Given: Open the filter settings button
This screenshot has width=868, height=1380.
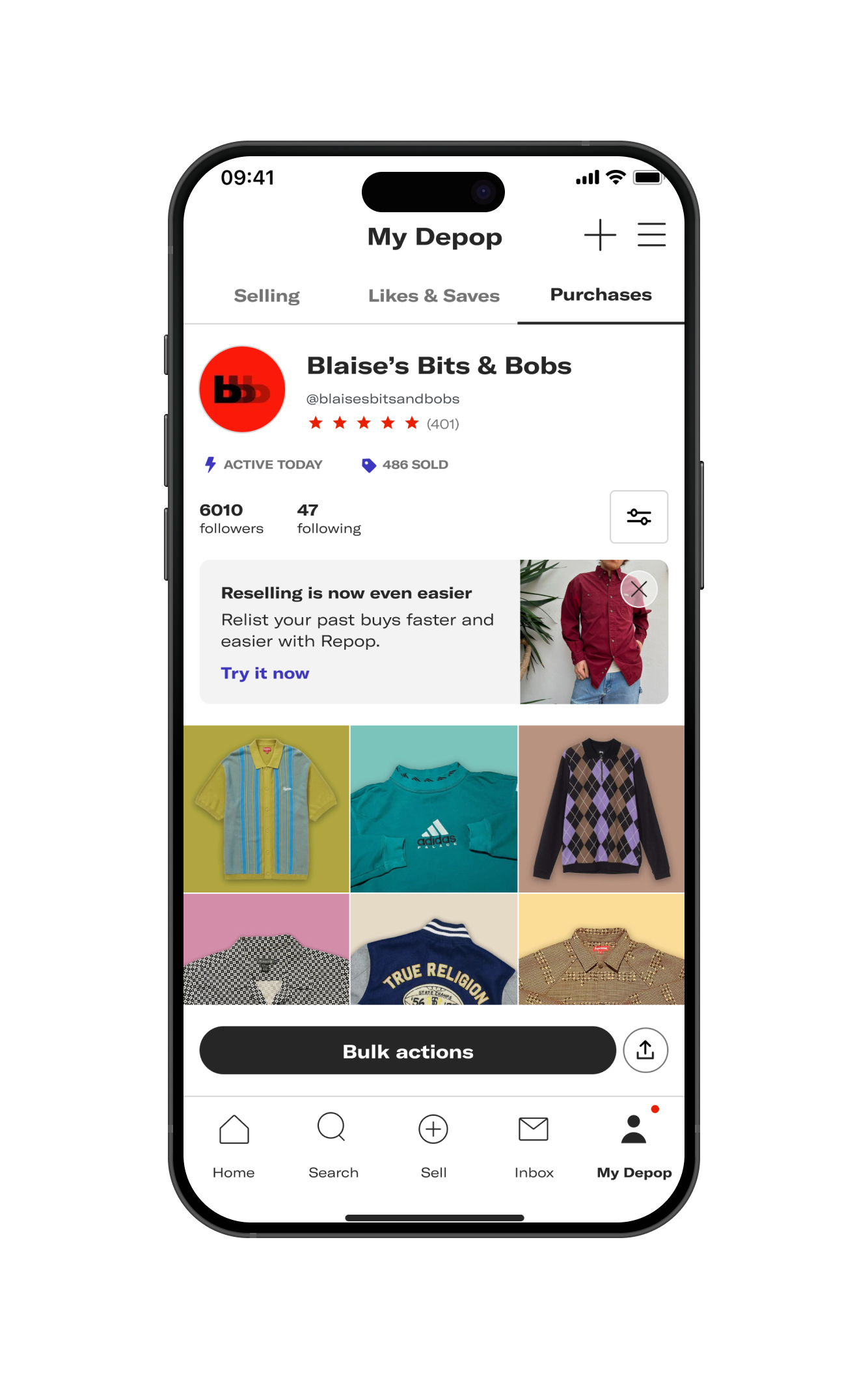Looking at the screenshot, I should click(x=638, y=517).
